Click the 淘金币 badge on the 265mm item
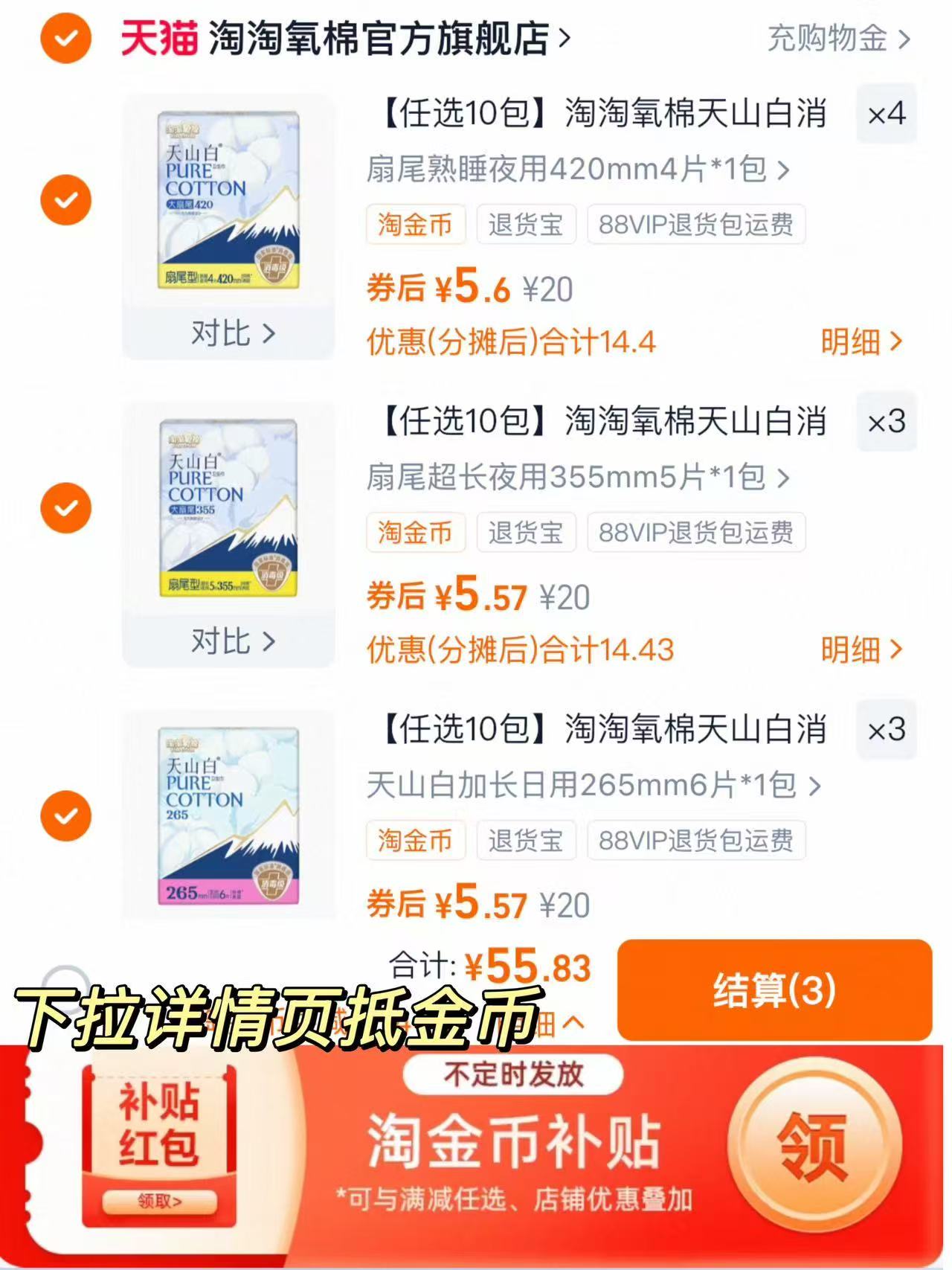 [415, 841]
